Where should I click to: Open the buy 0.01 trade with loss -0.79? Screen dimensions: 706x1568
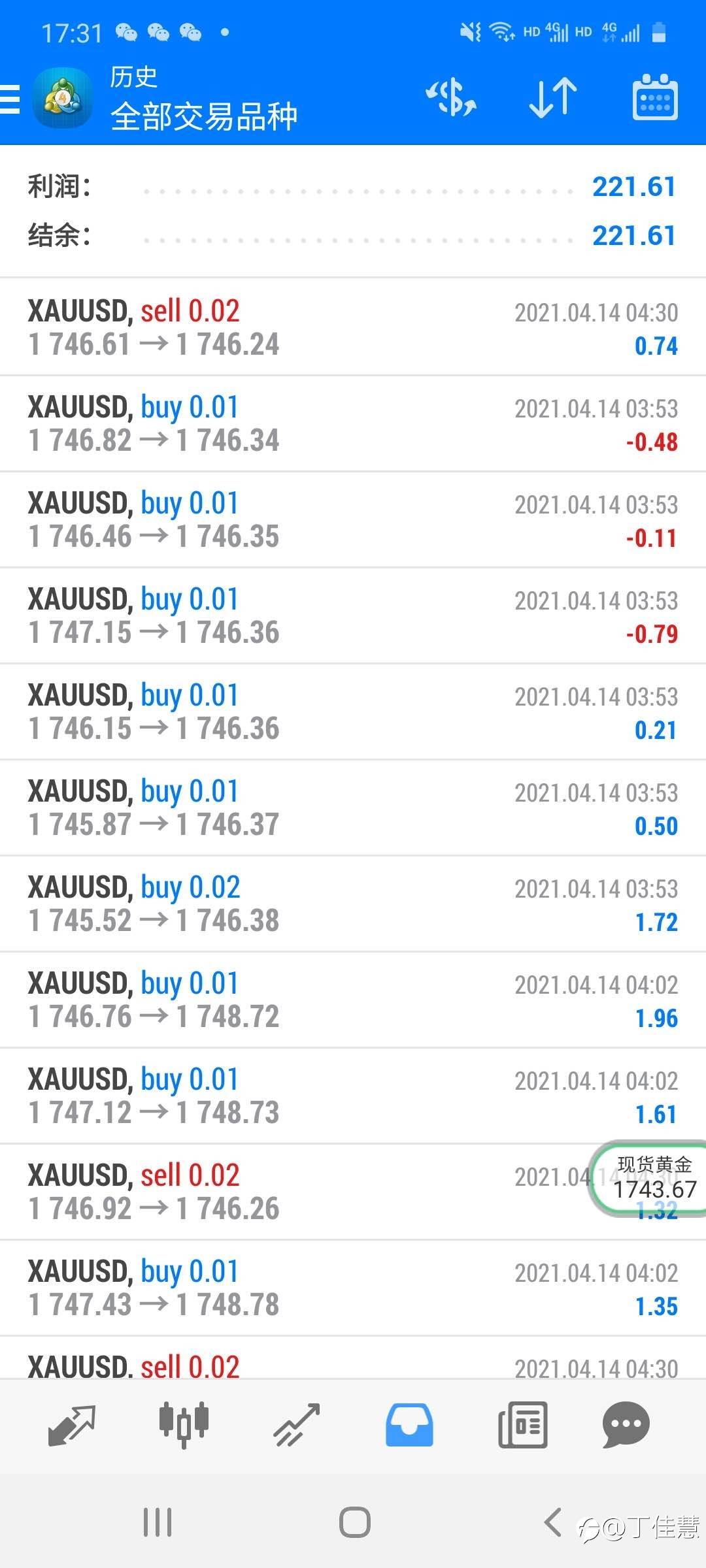coord(353,615)
